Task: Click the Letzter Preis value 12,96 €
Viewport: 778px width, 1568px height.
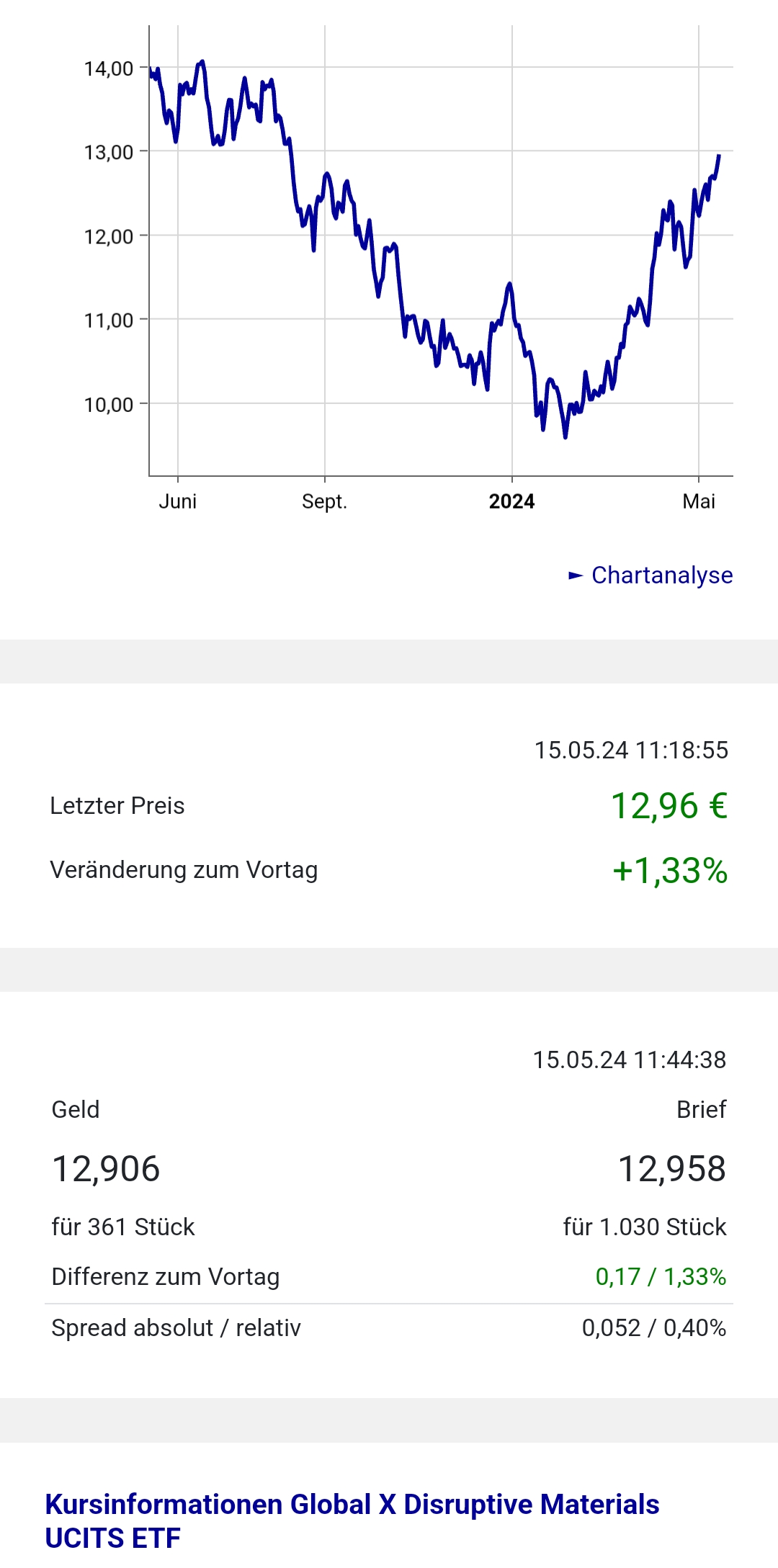Action: click(x=669, y=805)
